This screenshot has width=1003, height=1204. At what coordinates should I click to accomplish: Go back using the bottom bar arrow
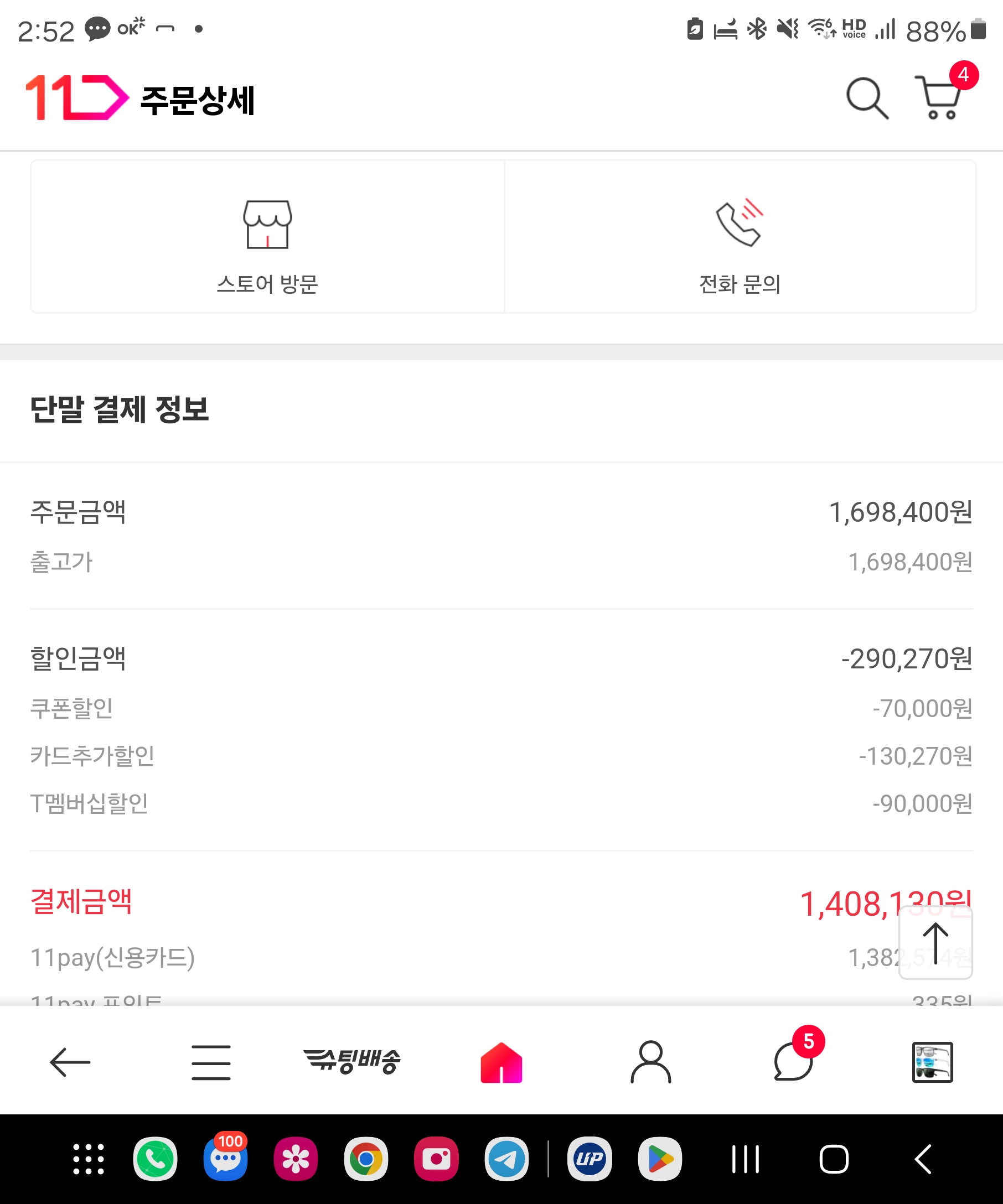point(70,1062)
